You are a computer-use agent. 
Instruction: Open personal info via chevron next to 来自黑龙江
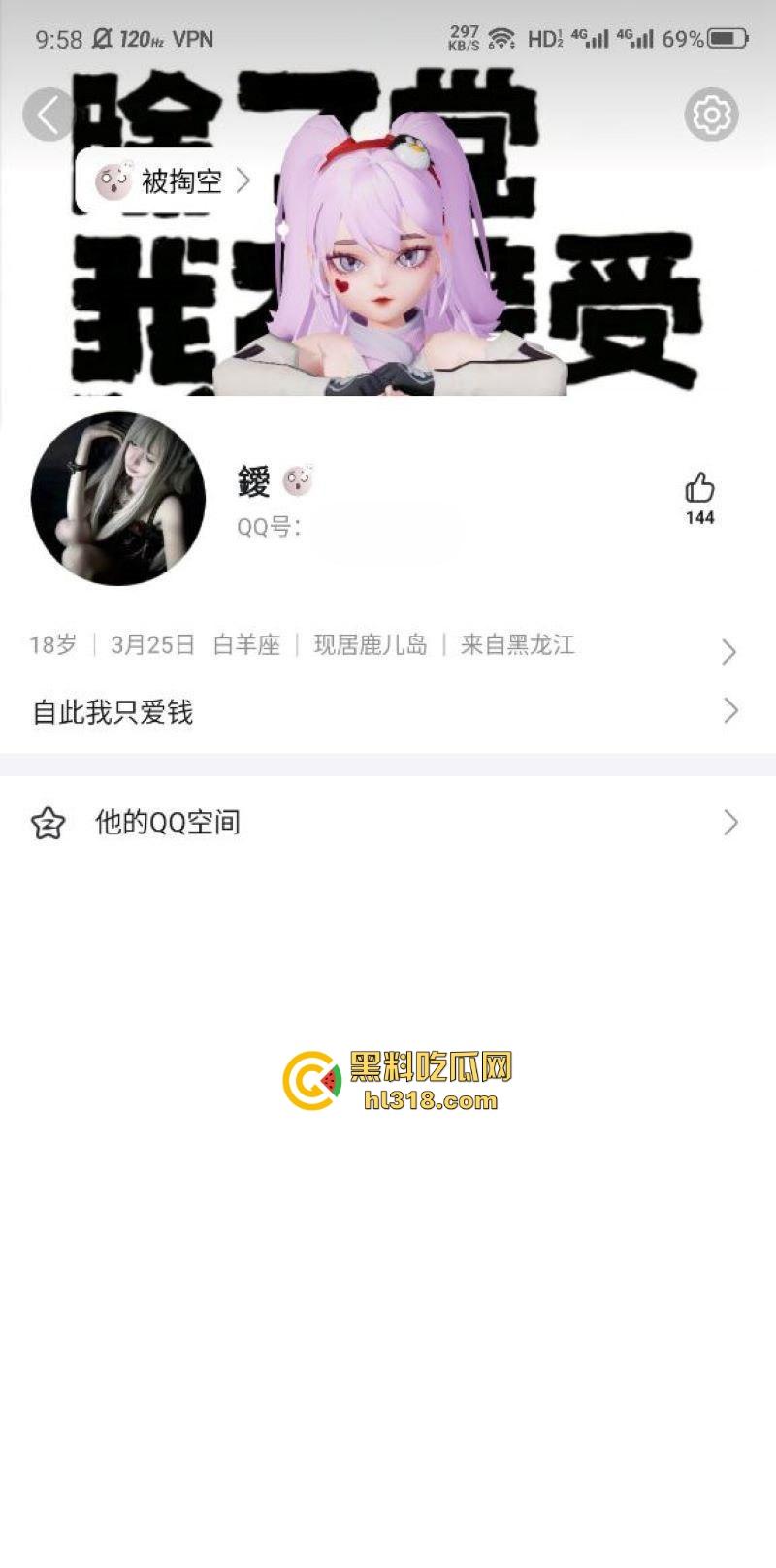(730, 651)
